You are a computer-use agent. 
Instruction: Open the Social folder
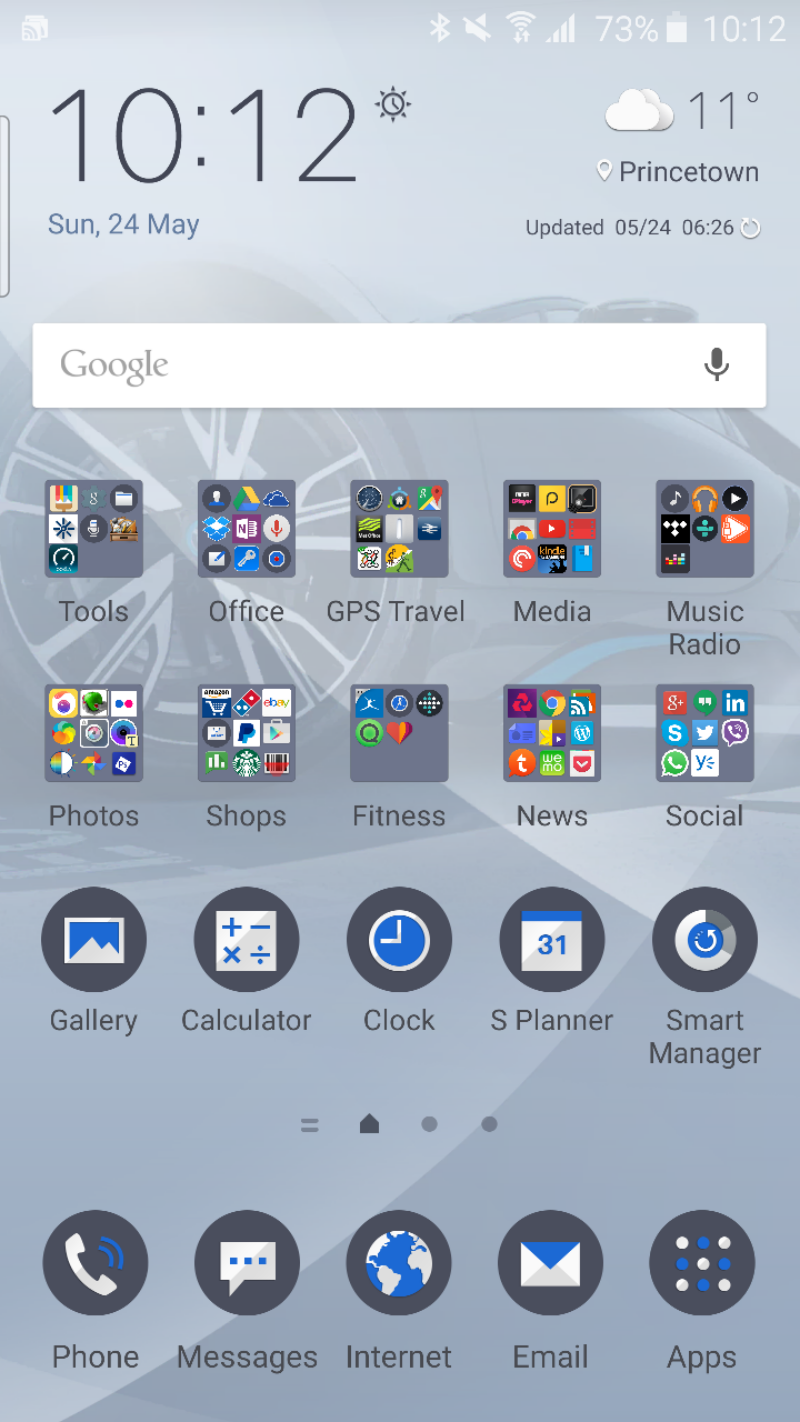tap(705, 733)
